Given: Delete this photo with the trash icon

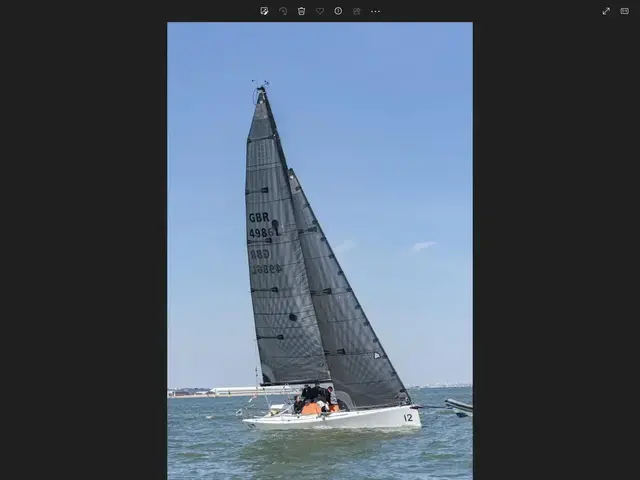Looking at the screenshot, I should [301, 11].
